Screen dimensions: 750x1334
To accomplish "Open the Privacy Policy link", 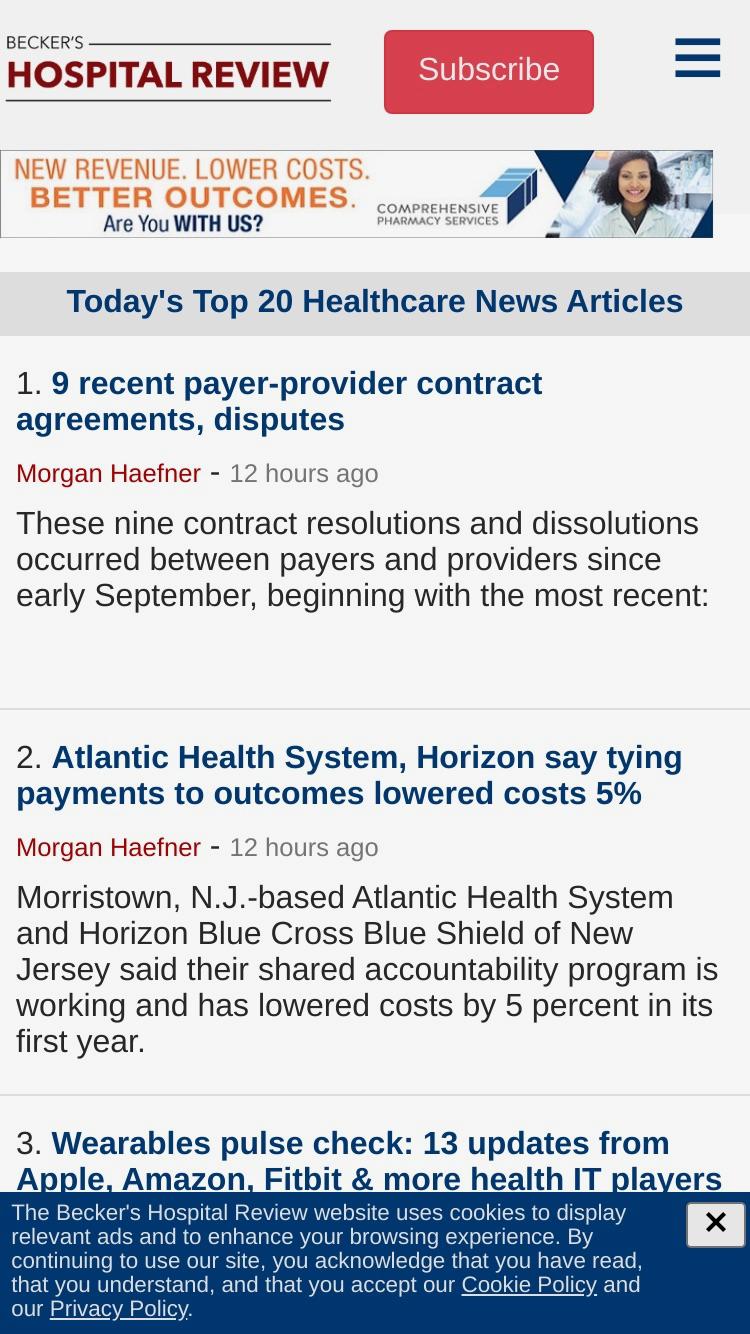I will click(x=119, y=1308).
